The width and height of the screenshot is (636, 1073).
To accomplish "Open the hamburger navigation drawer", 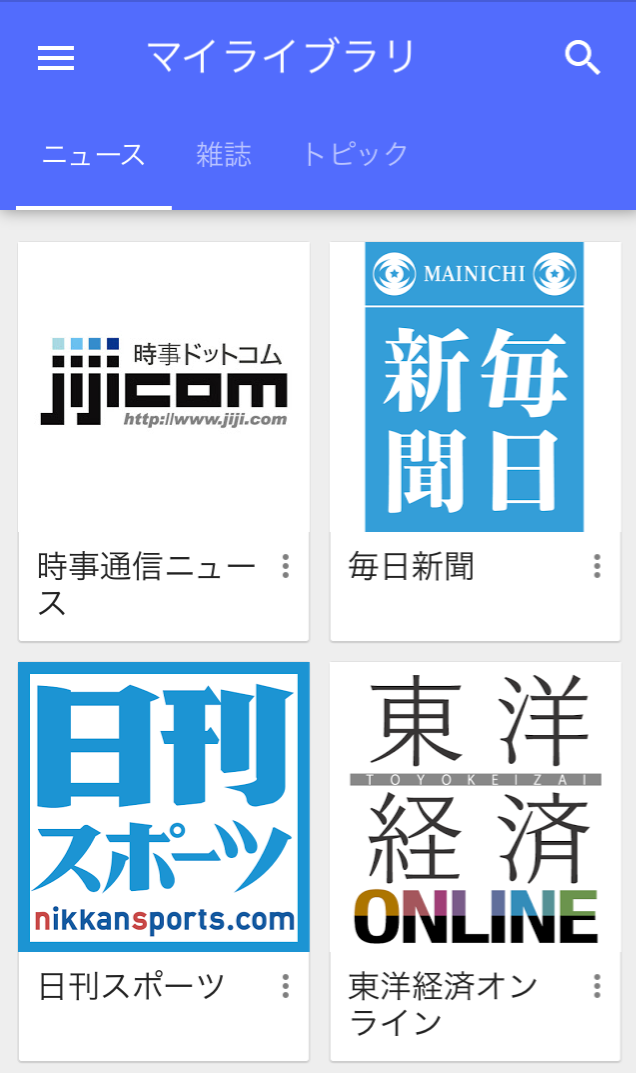I will point(56,58).
